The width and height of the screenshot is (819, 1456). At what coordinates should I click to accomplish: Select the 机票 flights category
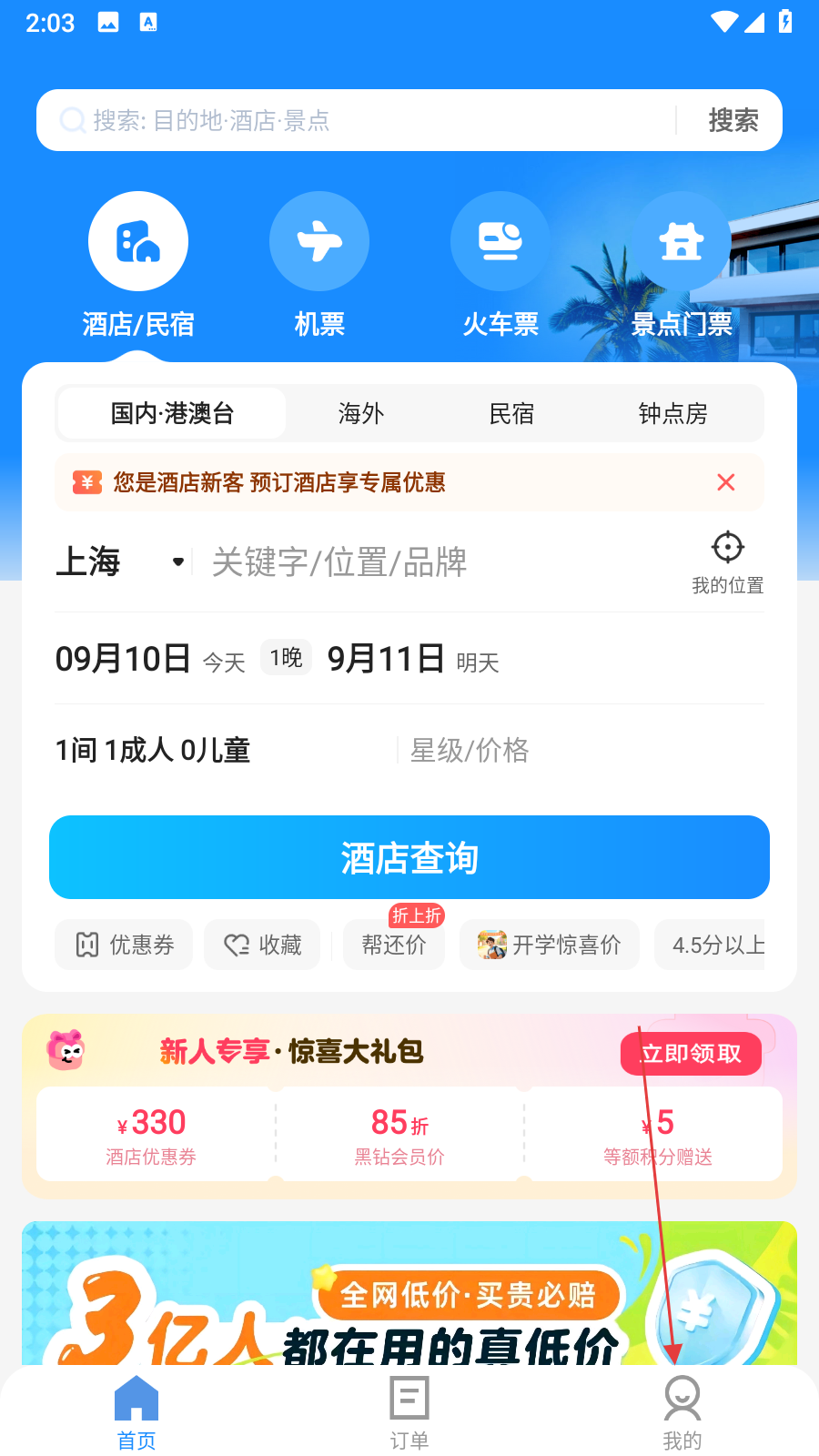click(319, 264)
